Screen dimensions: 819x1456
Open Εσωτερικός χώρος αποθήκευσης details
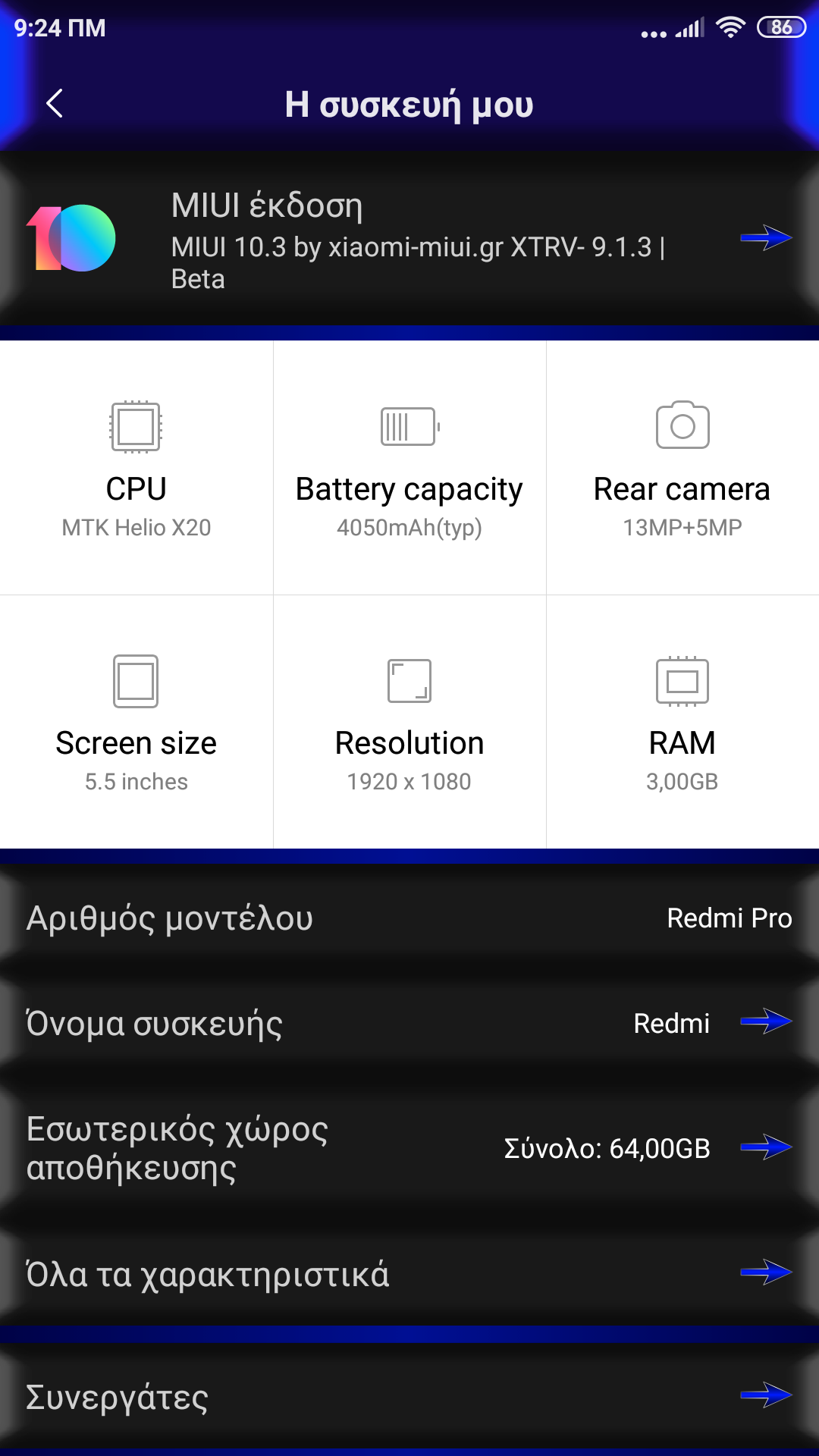click(409, 1148)
